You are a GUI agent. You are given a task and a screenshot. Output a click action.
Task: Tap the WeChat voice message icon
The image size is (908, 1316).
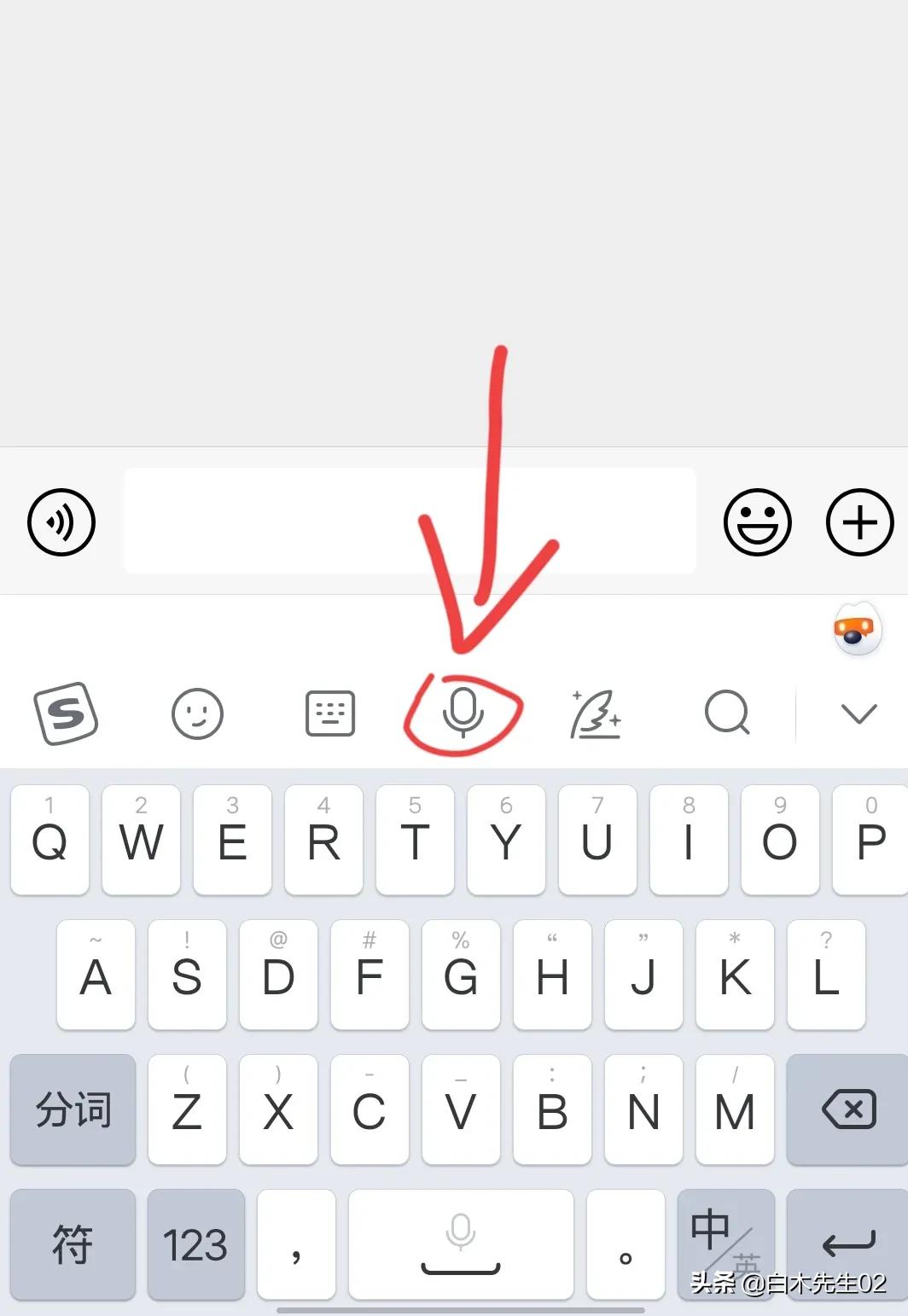pyautogui.click(x=61, y=522)
